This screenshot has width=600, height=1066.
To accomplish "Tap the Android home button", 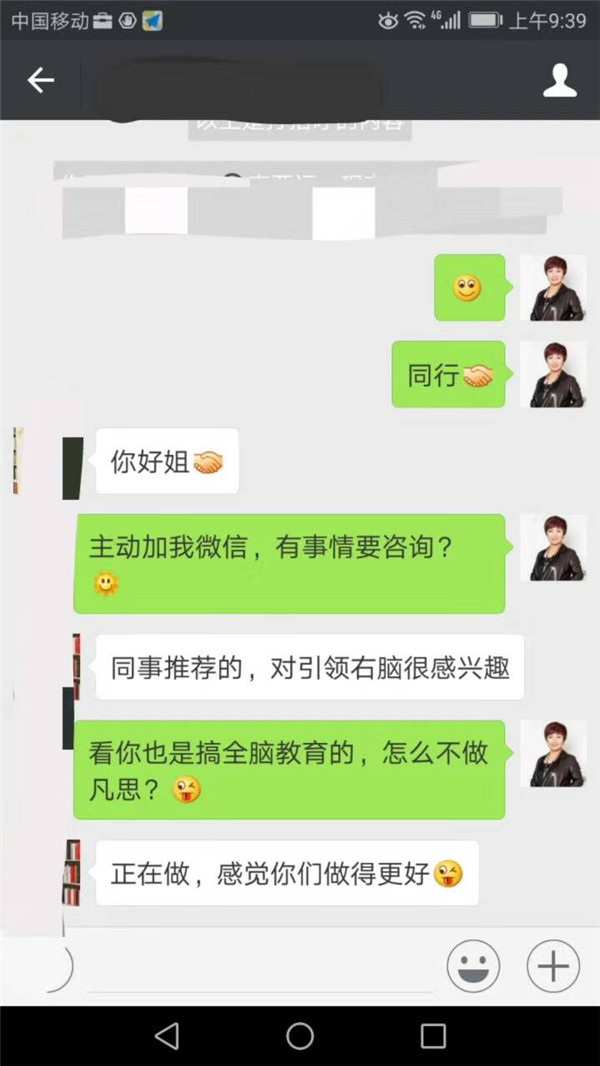I will (x=300, y=1036).
